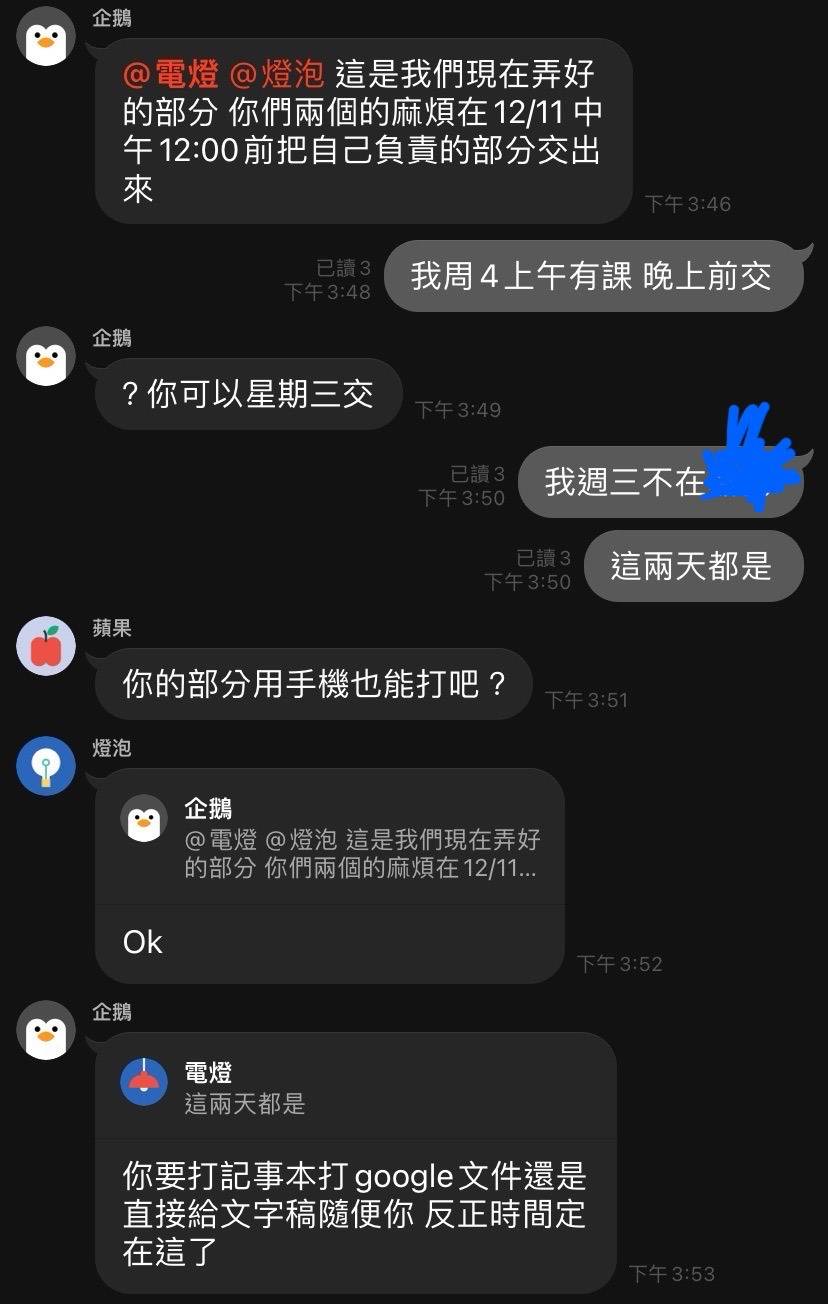Jump to quoted 企鵝 message above "Ok"
Image resolution: width=828 pixels, height=1304 pixels.
click(330, 838)
